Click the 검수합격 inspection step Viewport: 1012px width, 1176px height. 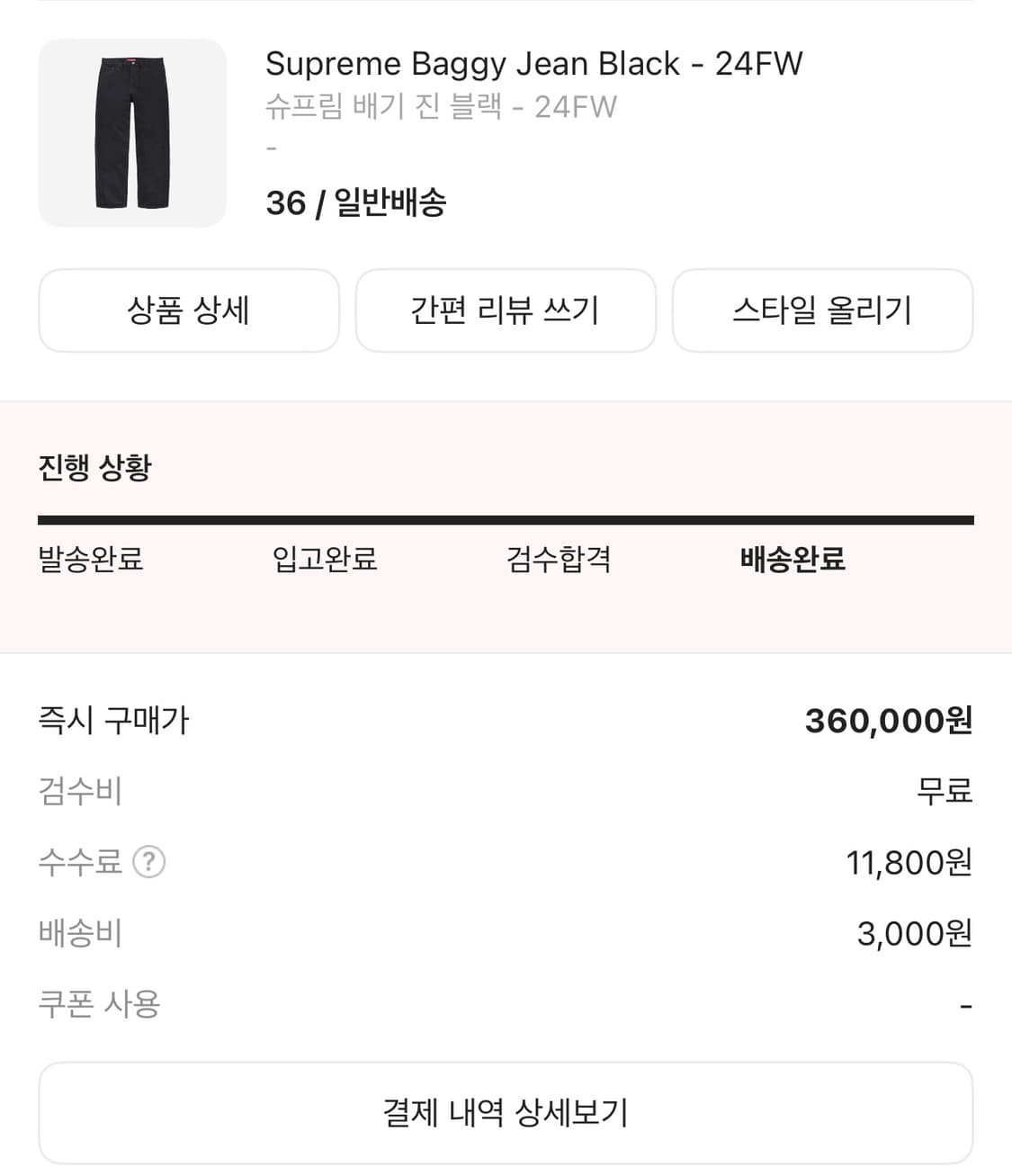(560, 560)
